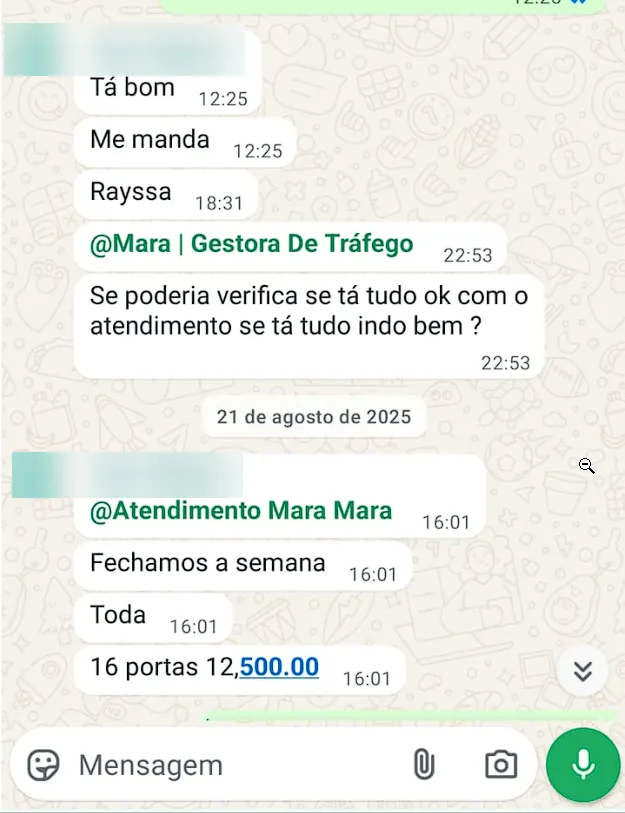625x813 pixels.
Task: Tap the emoji sticker icon in message box
Action: tap(43, 765)
